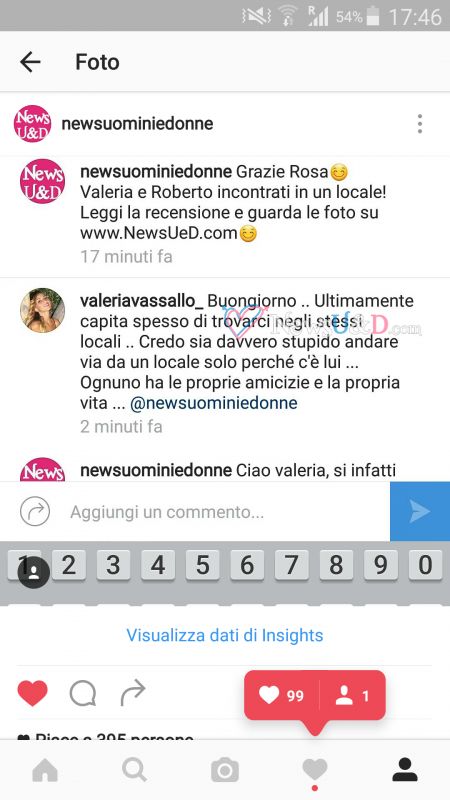This screenshot has height=800, width=450.
Task: Open the comment bubble under the post
Action: click(x=83, y=694)
